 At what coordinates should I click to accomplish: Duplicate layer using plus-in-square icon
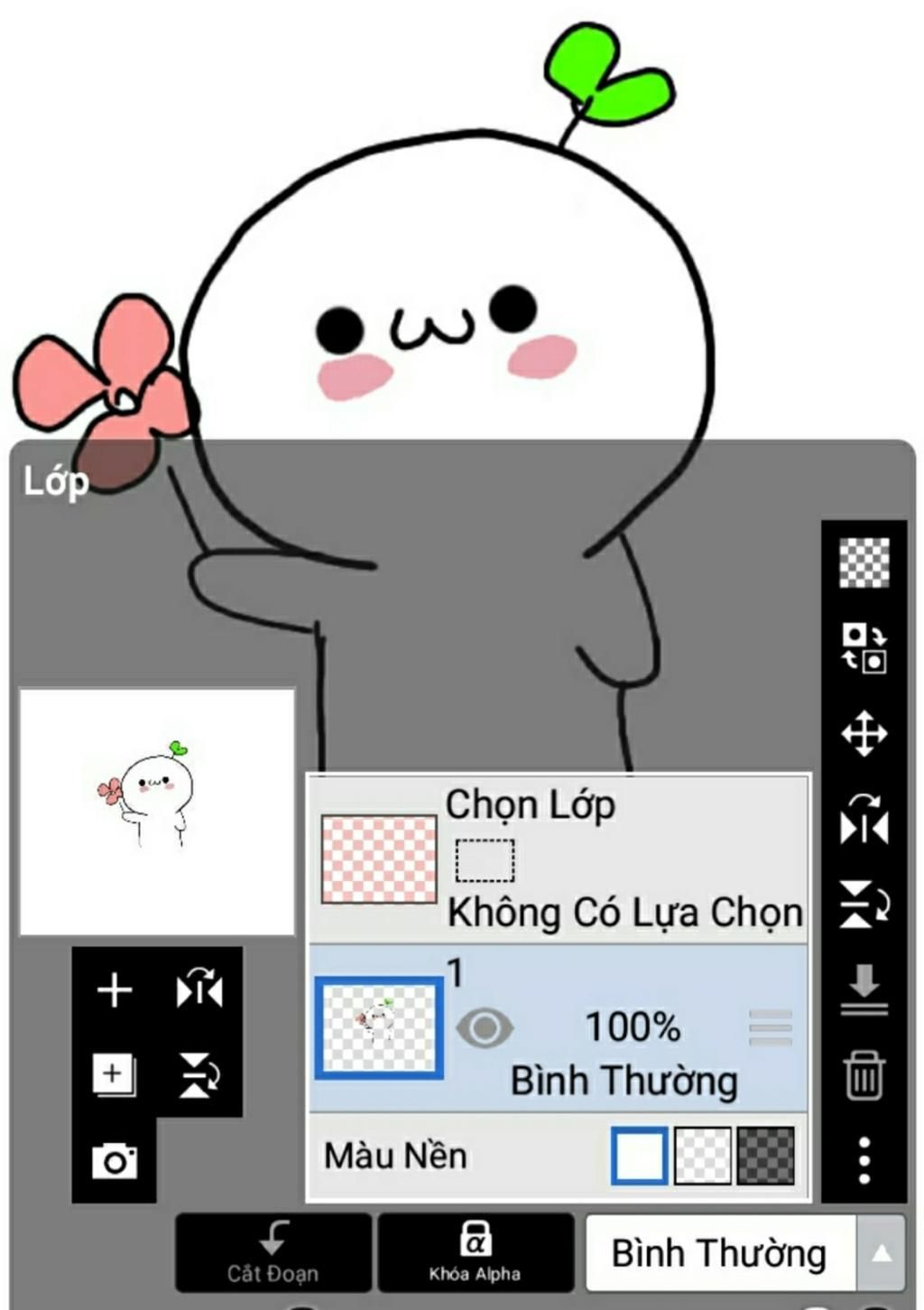click(114, 1074)
